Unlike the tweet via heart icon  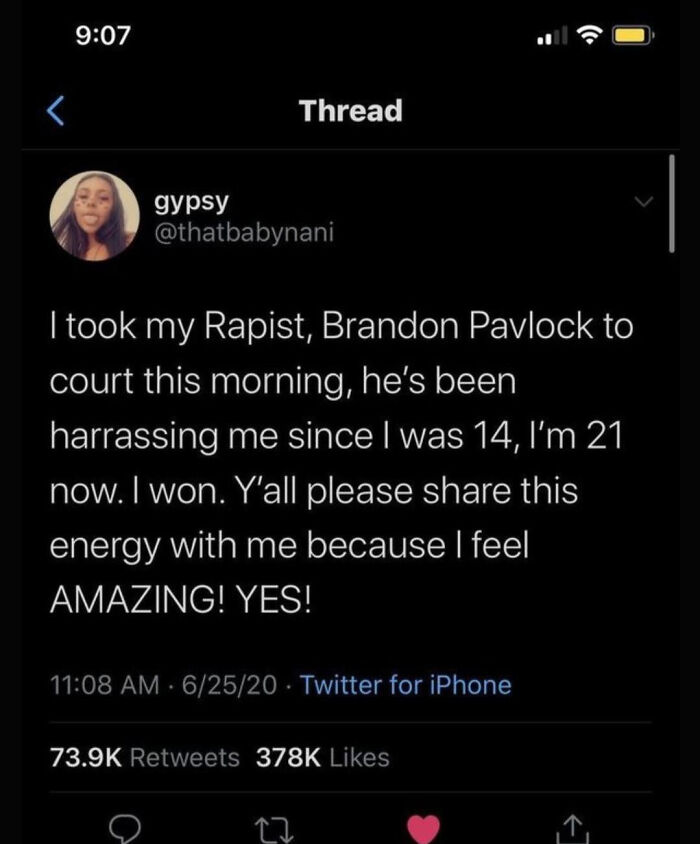[x=423, y=829]
